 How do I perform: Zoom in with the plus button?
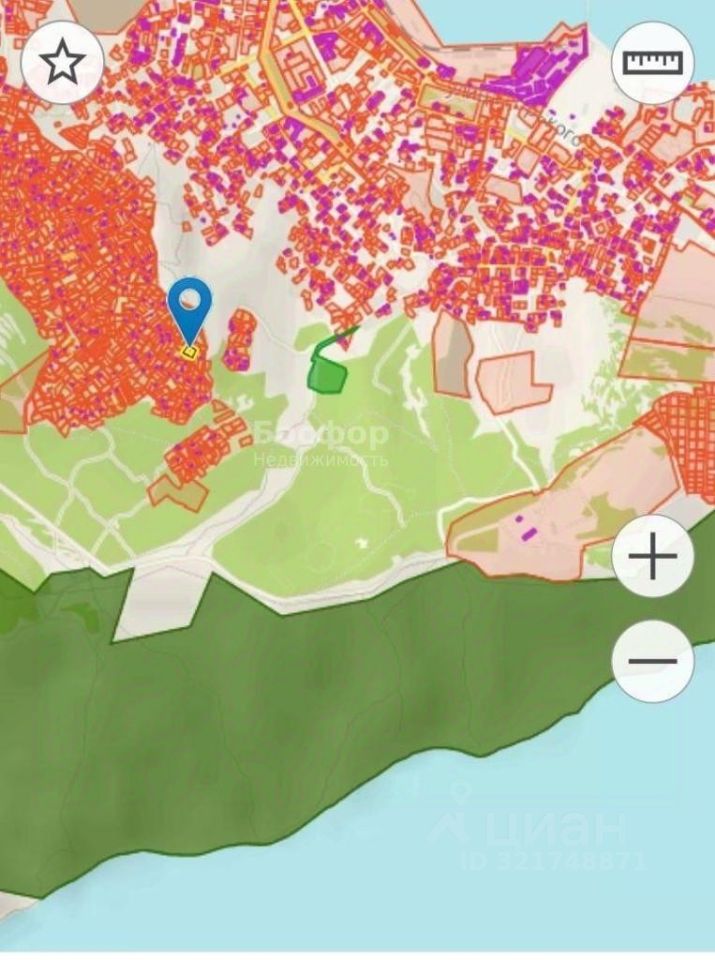(652, 556)
